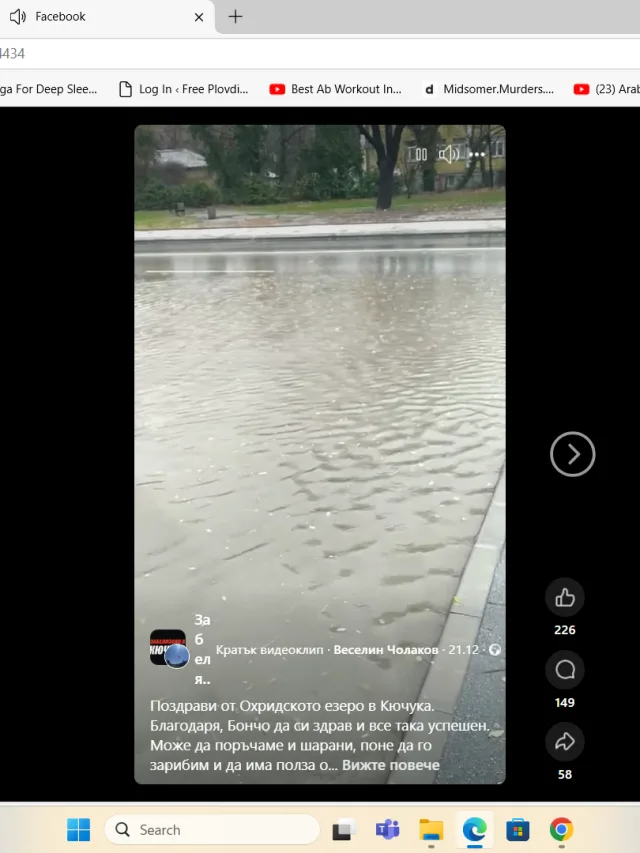Mute the reel's sound
Screen dimensions: 640x853
[x=449, y=154]
